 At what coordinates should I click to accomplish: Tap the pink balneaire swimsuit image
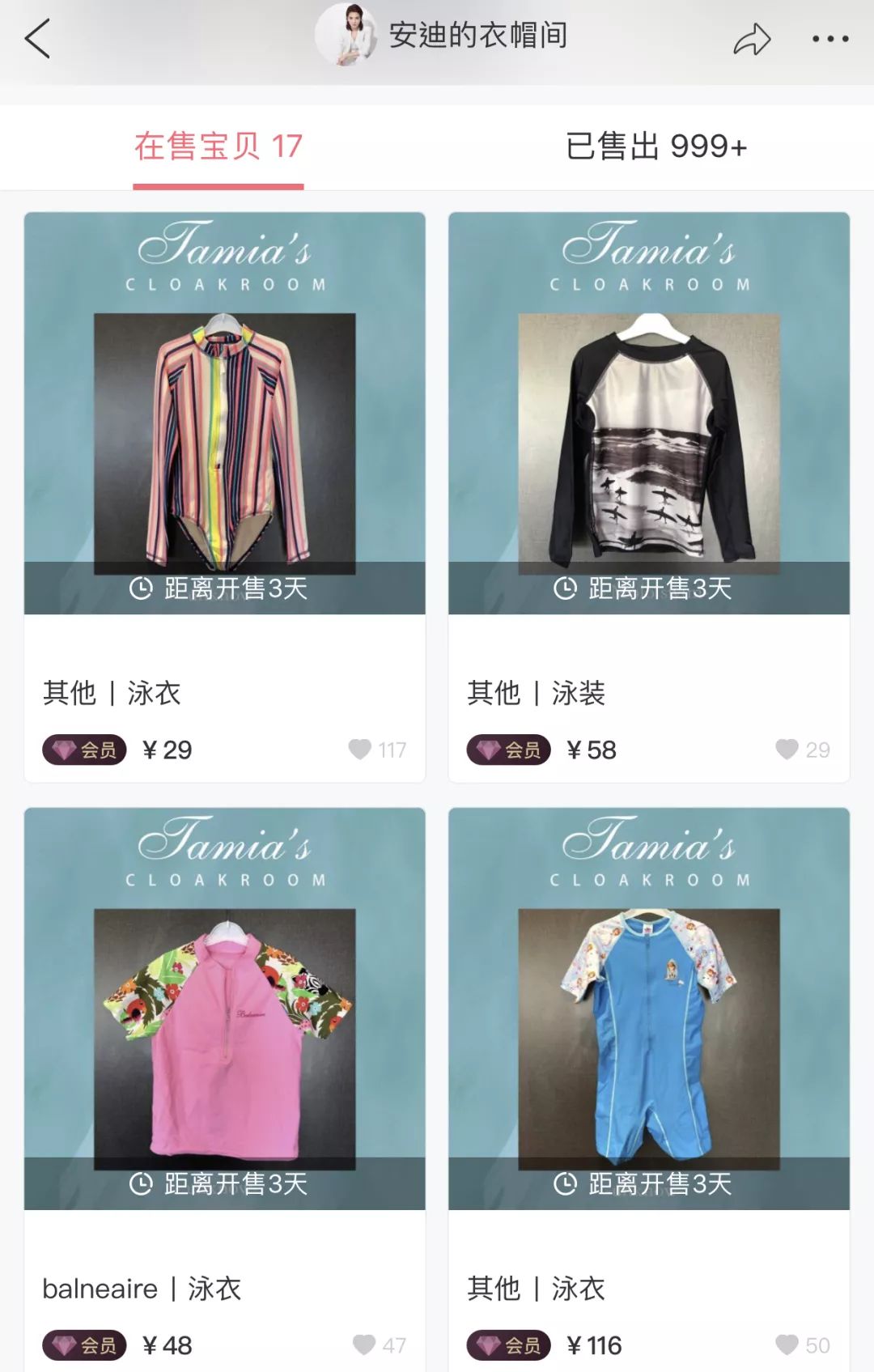224,1036
